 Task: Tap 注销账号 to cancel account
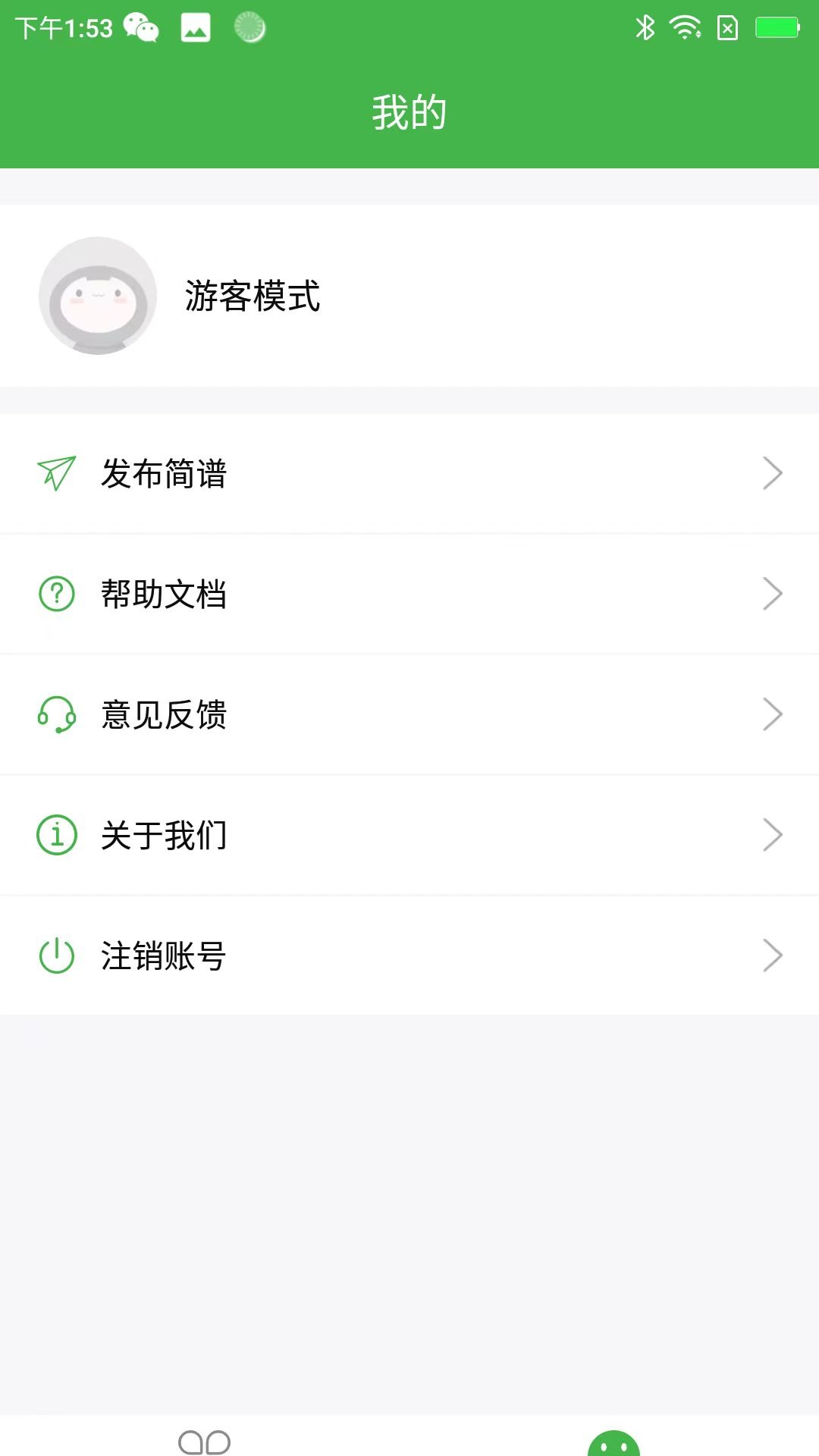coord(409,955)
